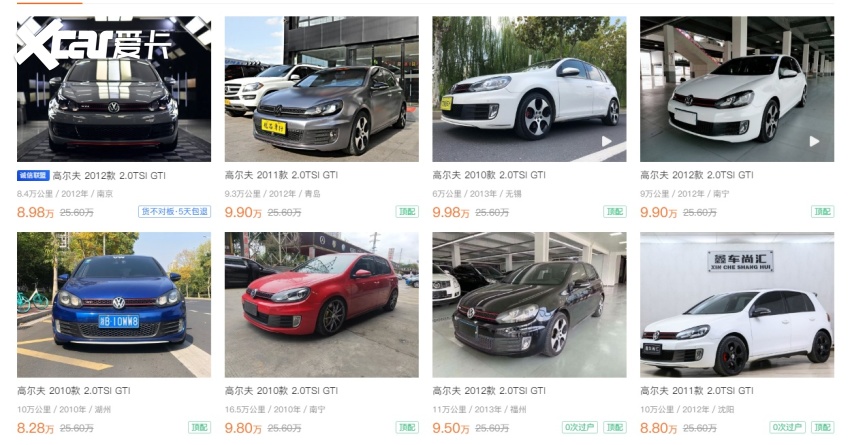Viewport: 852px width, 445px height.
Task: Open the 8.98万 Golf GTI listing in 南京
Action: (113, 90)
